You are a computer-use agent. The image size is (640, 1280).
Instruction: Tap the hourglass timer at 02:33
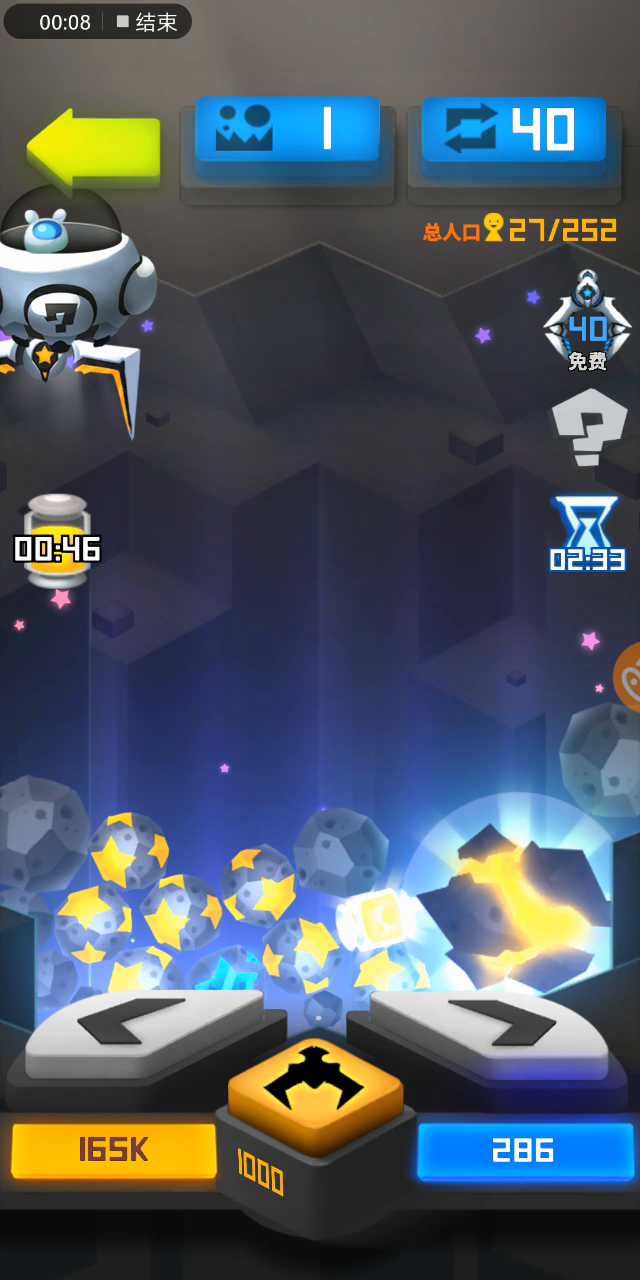(587, 535)
